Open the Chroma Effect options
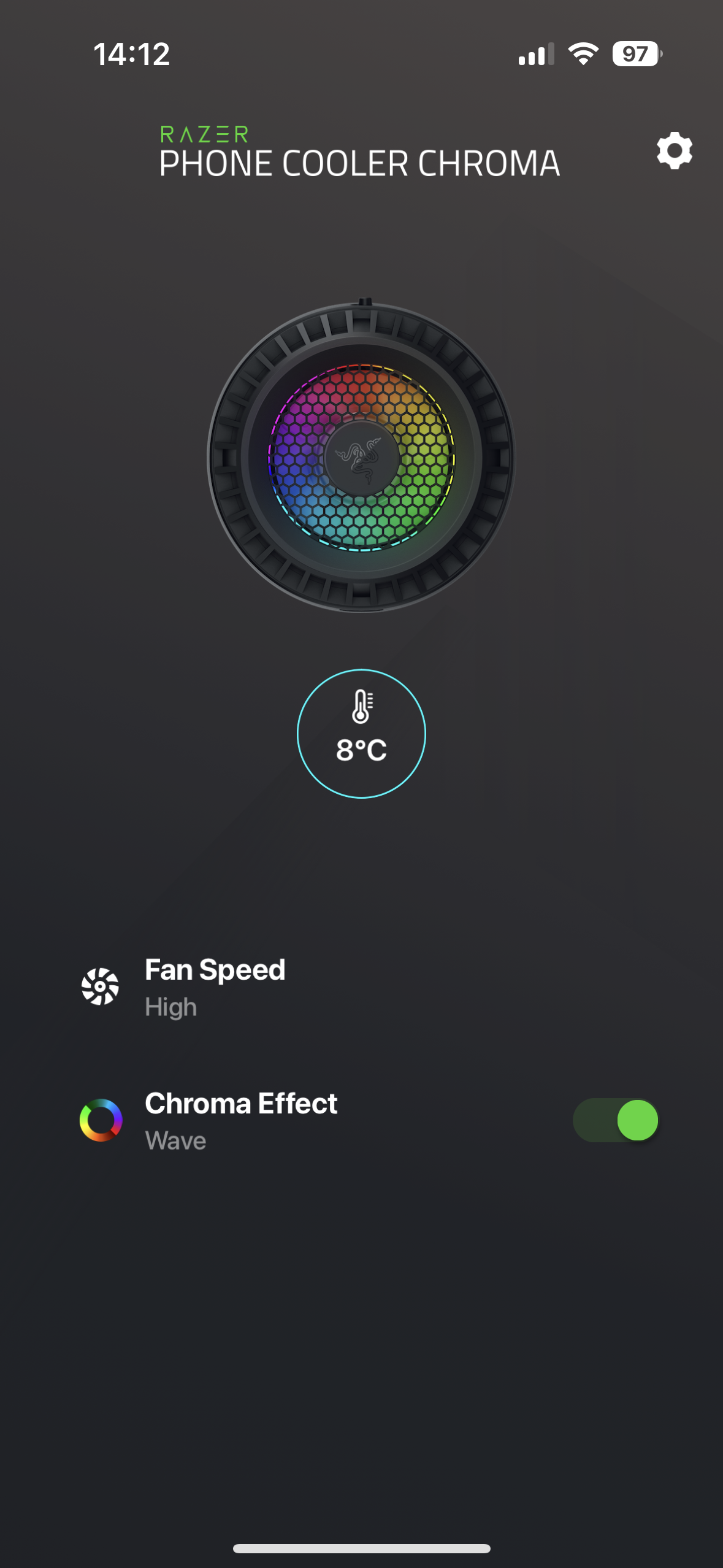Viewport: 723px width, 1568px height. (240, 1120)
